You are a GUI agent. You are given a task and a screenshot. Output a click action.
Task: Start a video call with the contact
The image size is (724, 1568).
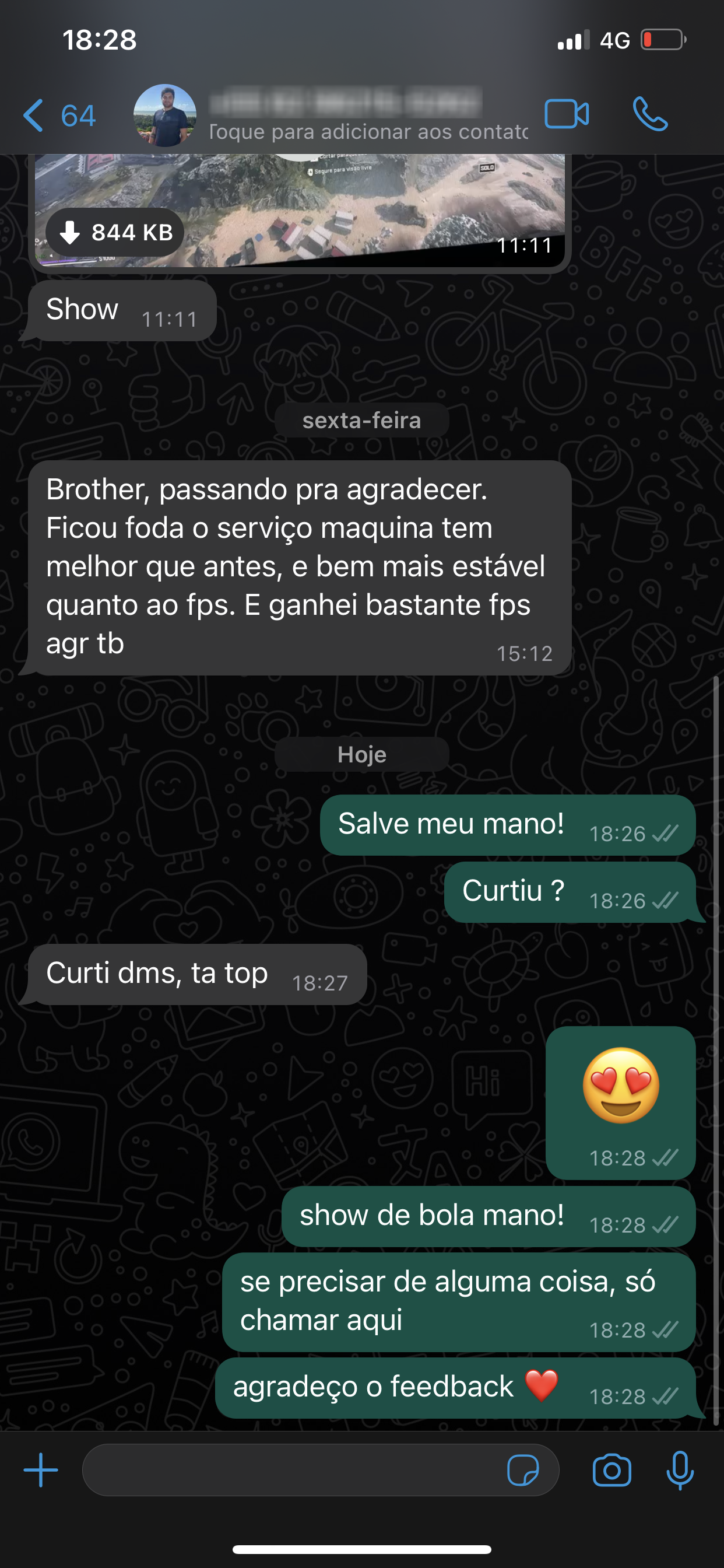point(567,114)
